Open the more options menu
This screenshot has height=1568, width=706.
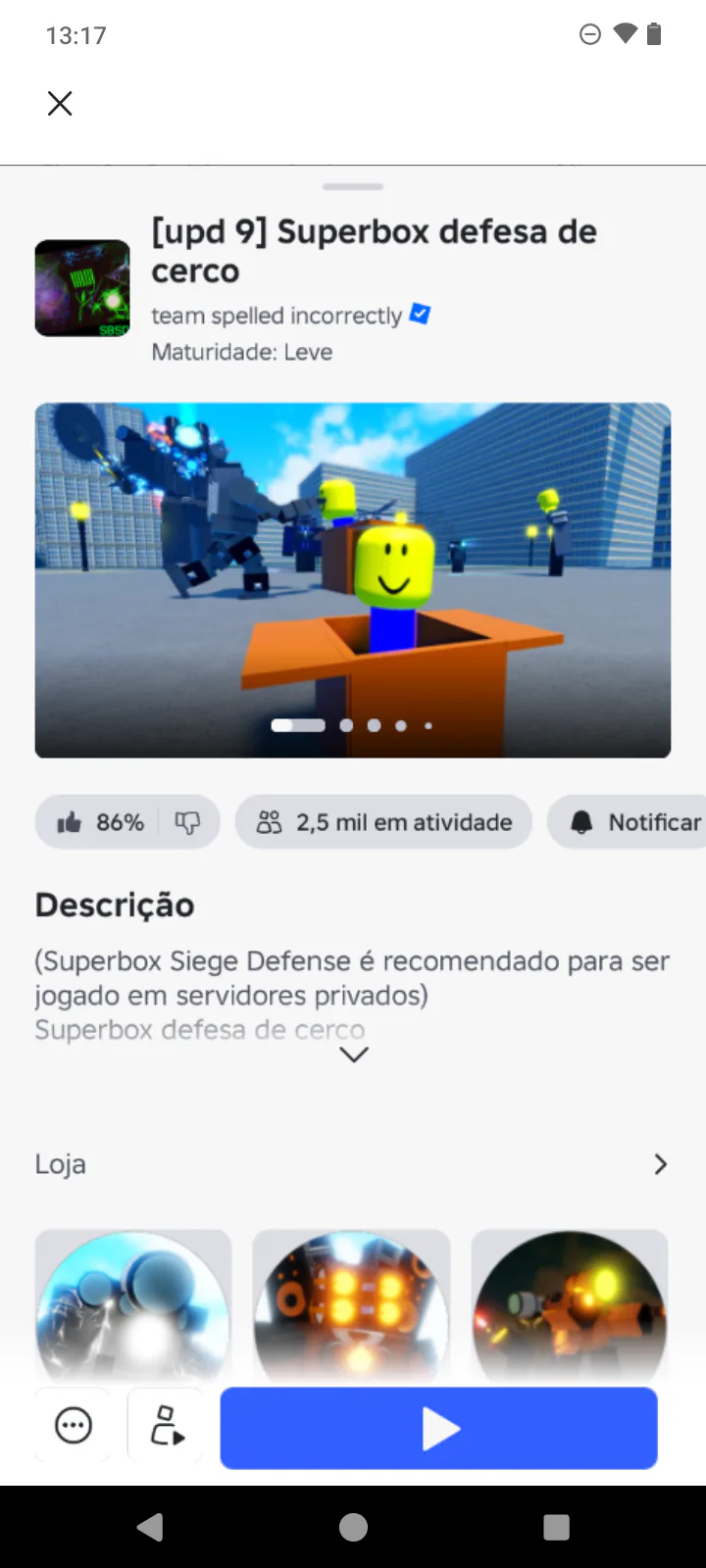click(x=74, y=1426)
